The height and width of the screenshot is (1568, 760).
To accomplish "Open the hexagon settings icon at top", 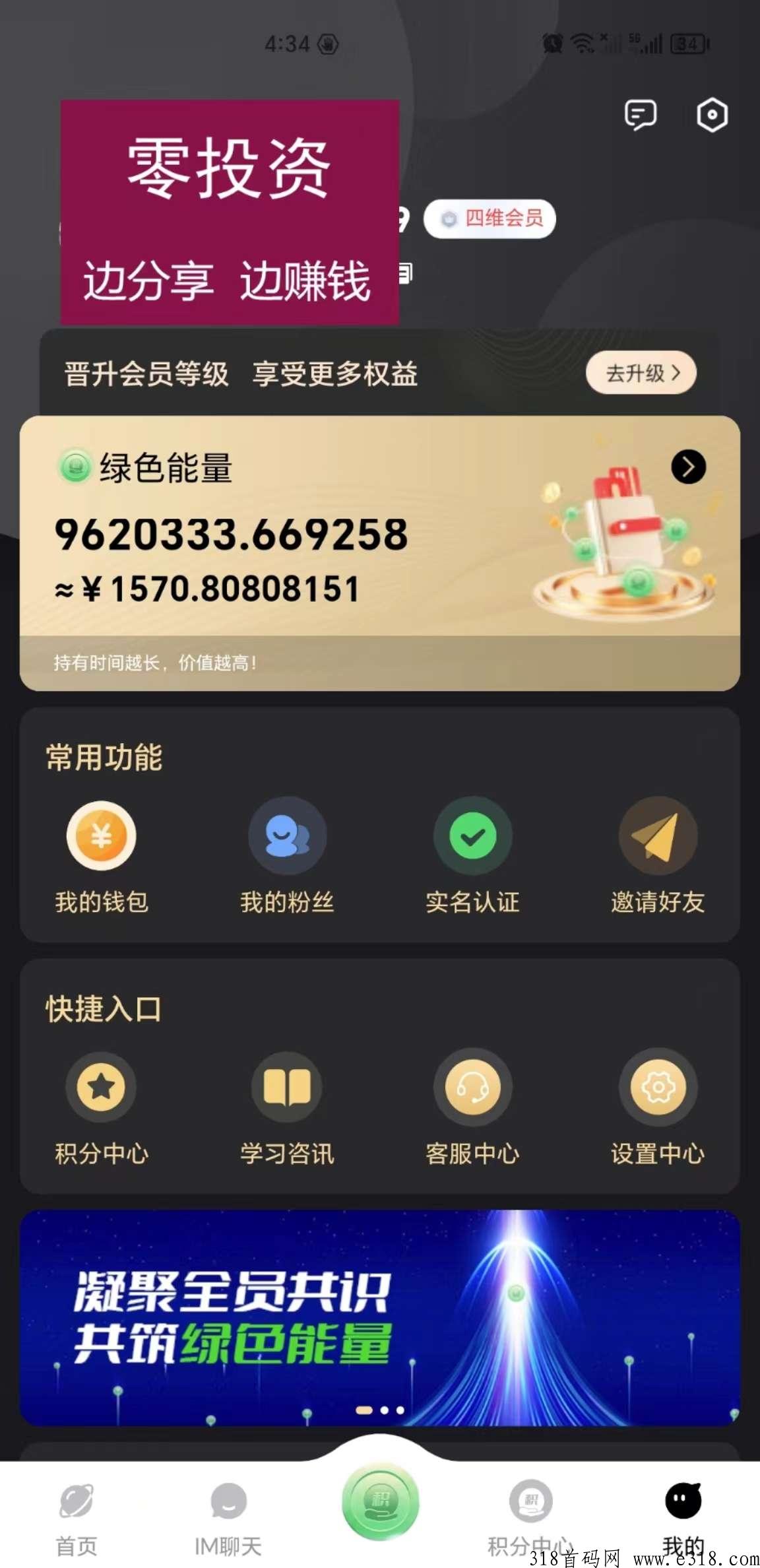I will pos(712,115).
